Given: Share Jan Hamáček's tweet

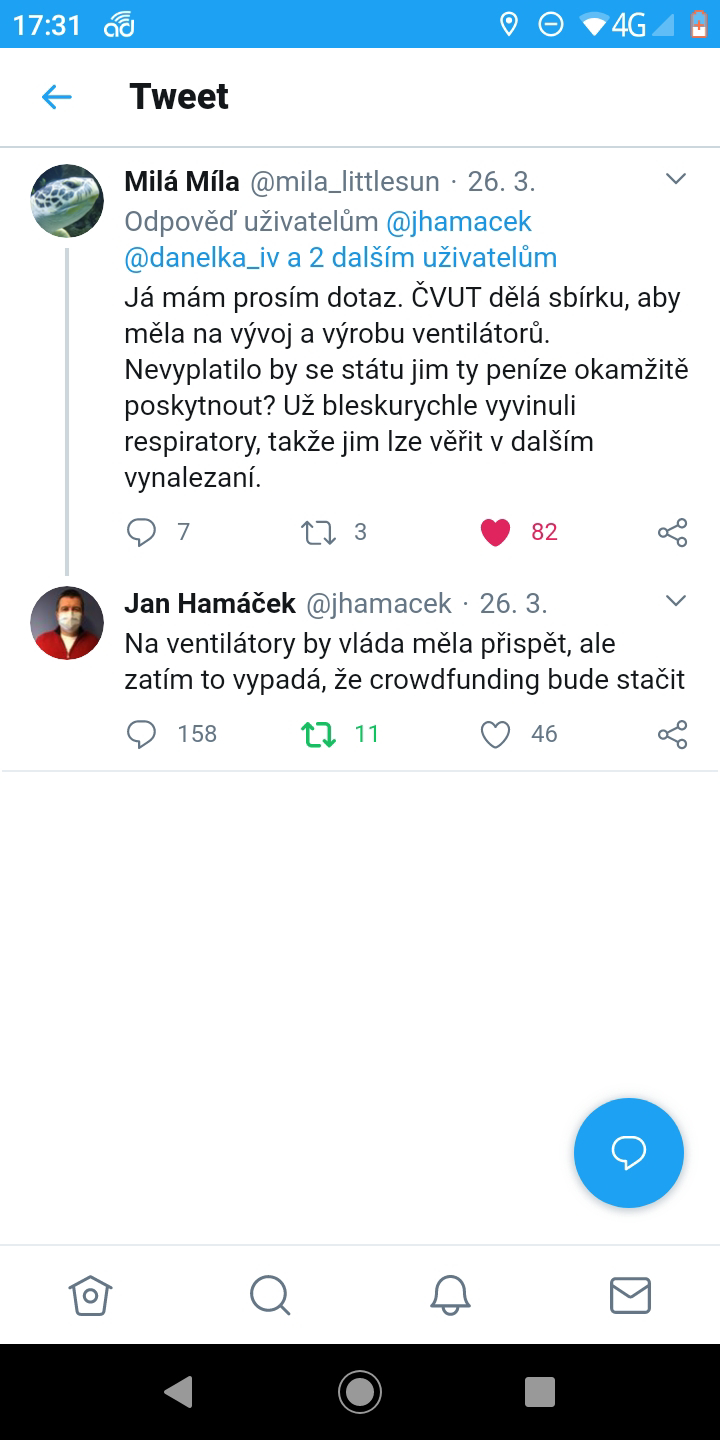Looking at the screenshot, I should [x=673, y=735].
